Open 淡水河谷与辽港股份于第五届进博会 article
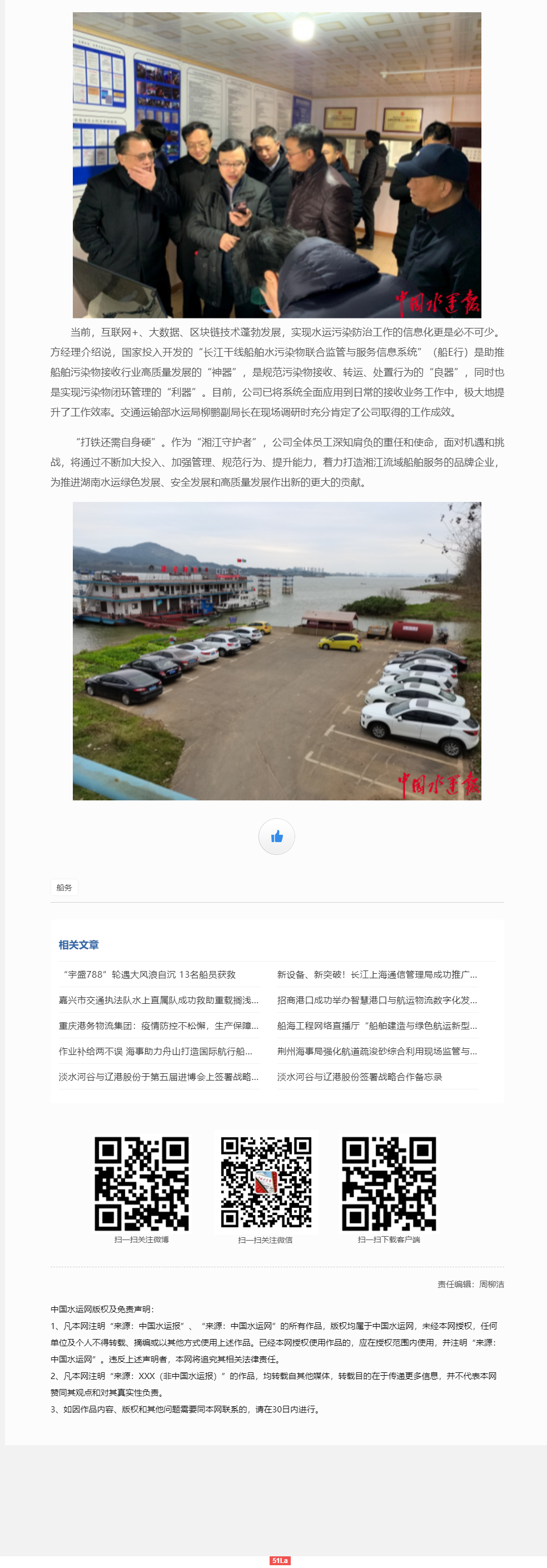 [158, 1077]
